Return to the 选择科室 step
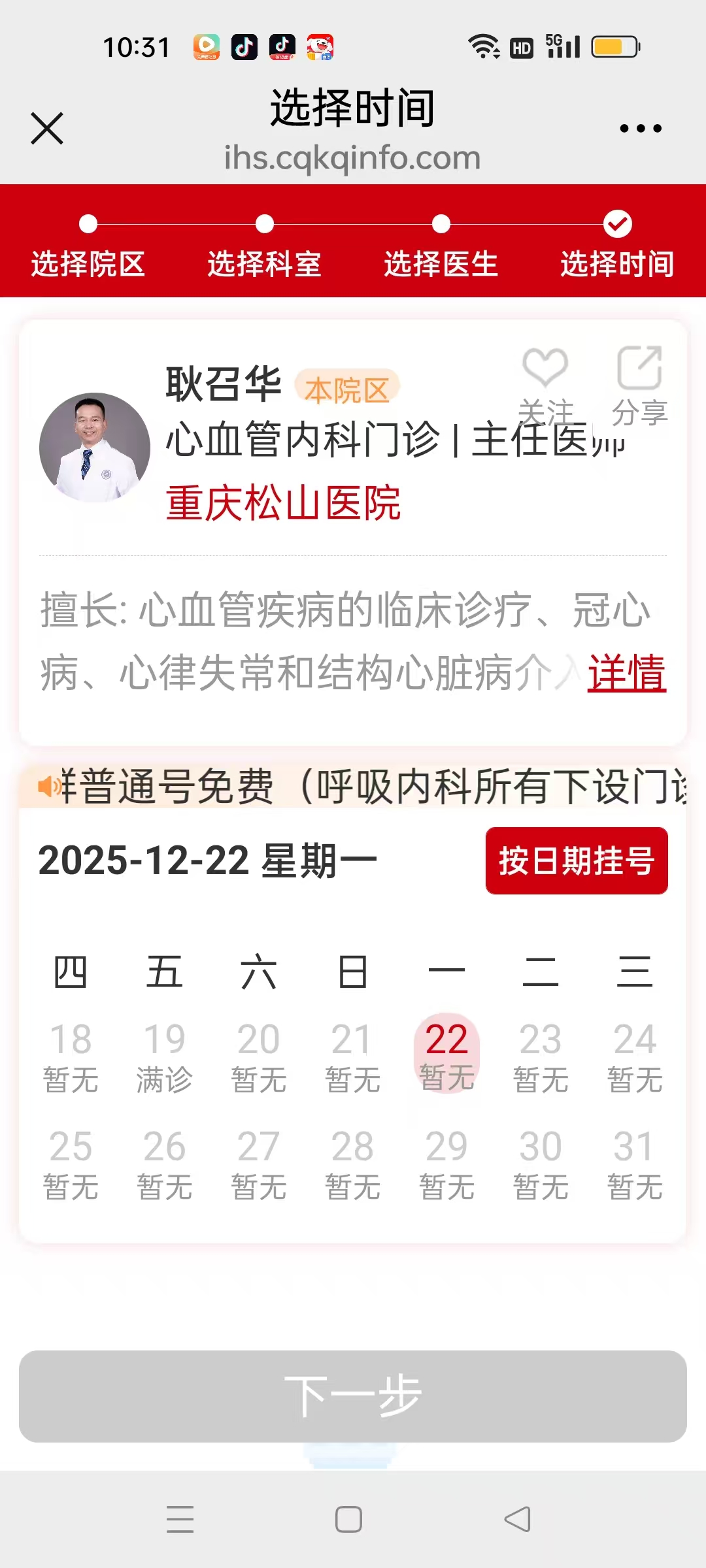The image size is (706, 1568). [x=265, y=248]
